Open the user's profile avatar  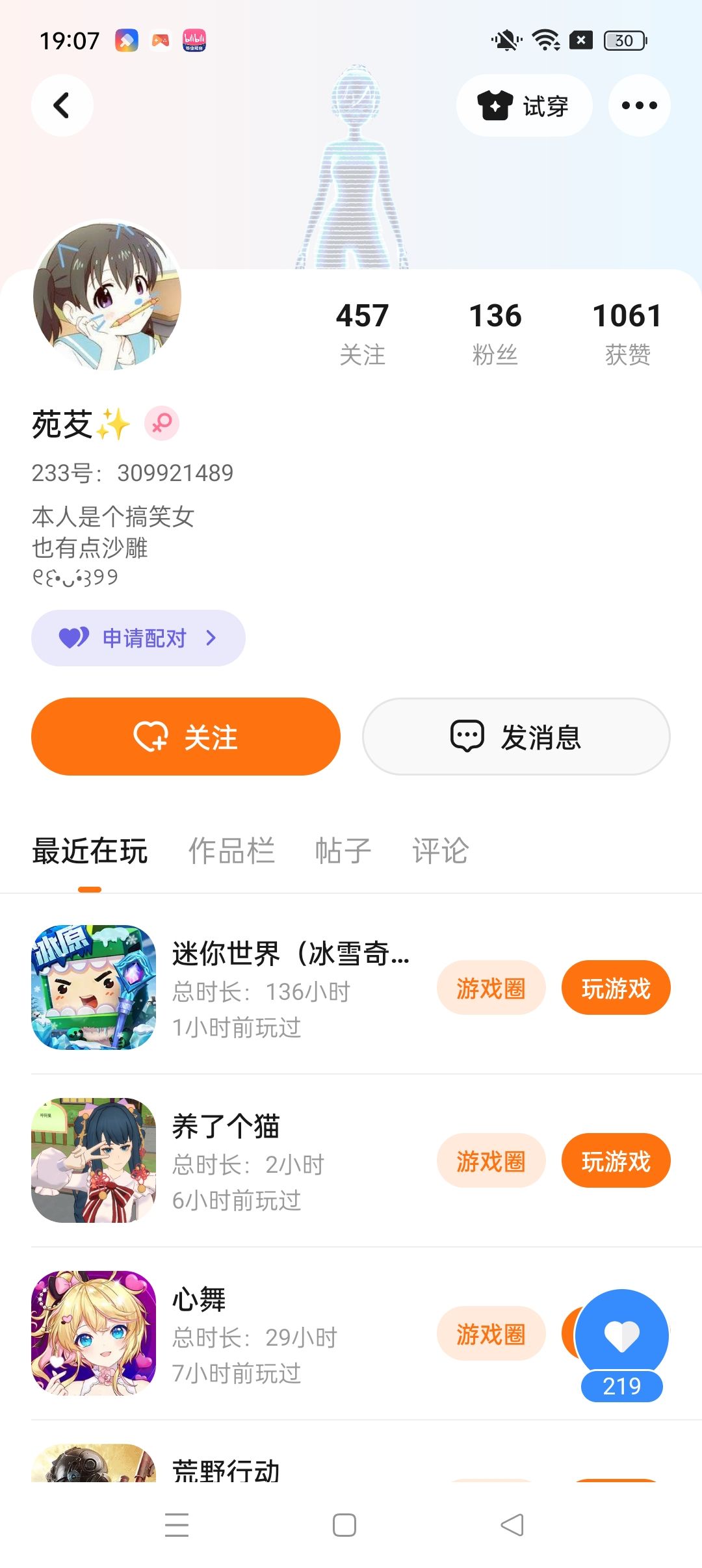tap(107, 296)
